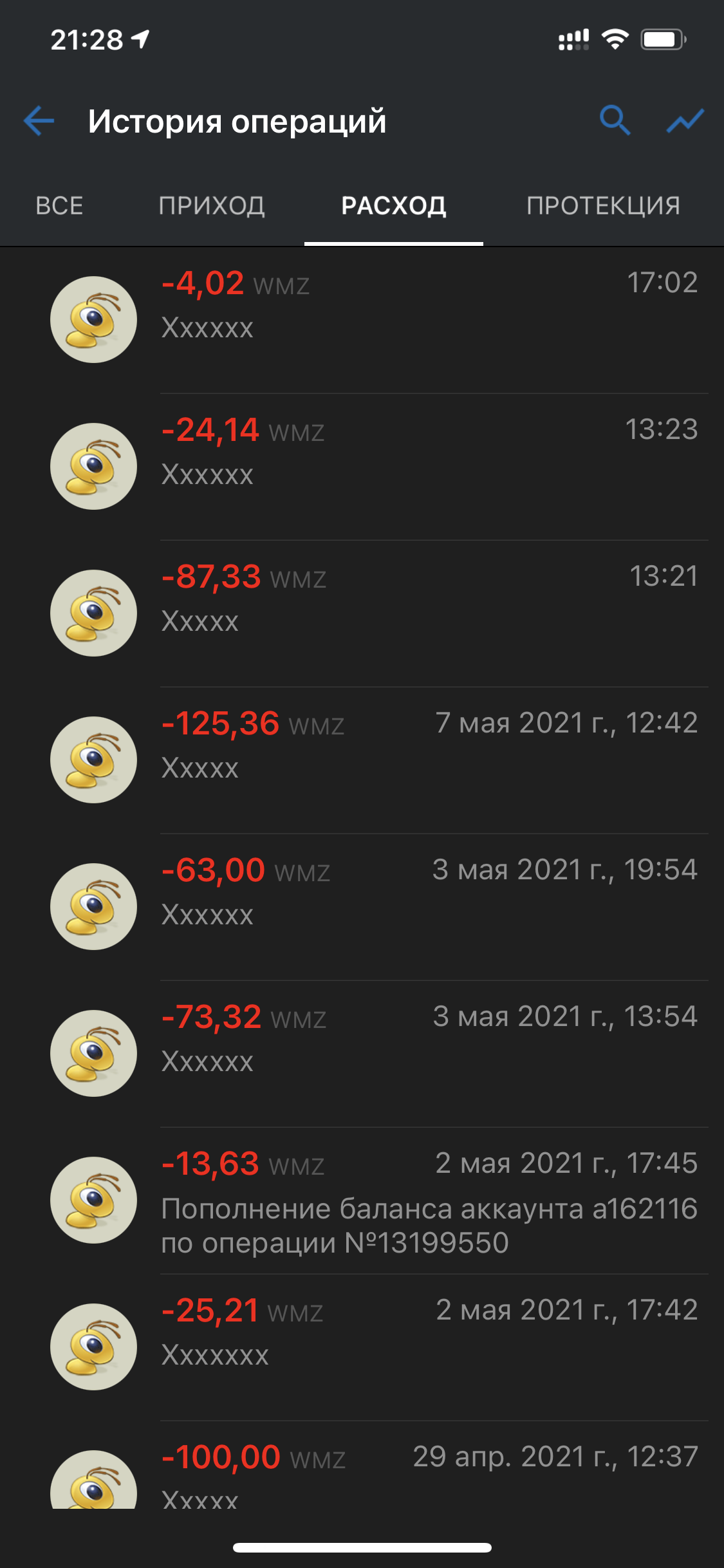The image size is (724, 1568).
Task: Open the -4,02 WMZ transaction
Action: [x=362, y=320]
